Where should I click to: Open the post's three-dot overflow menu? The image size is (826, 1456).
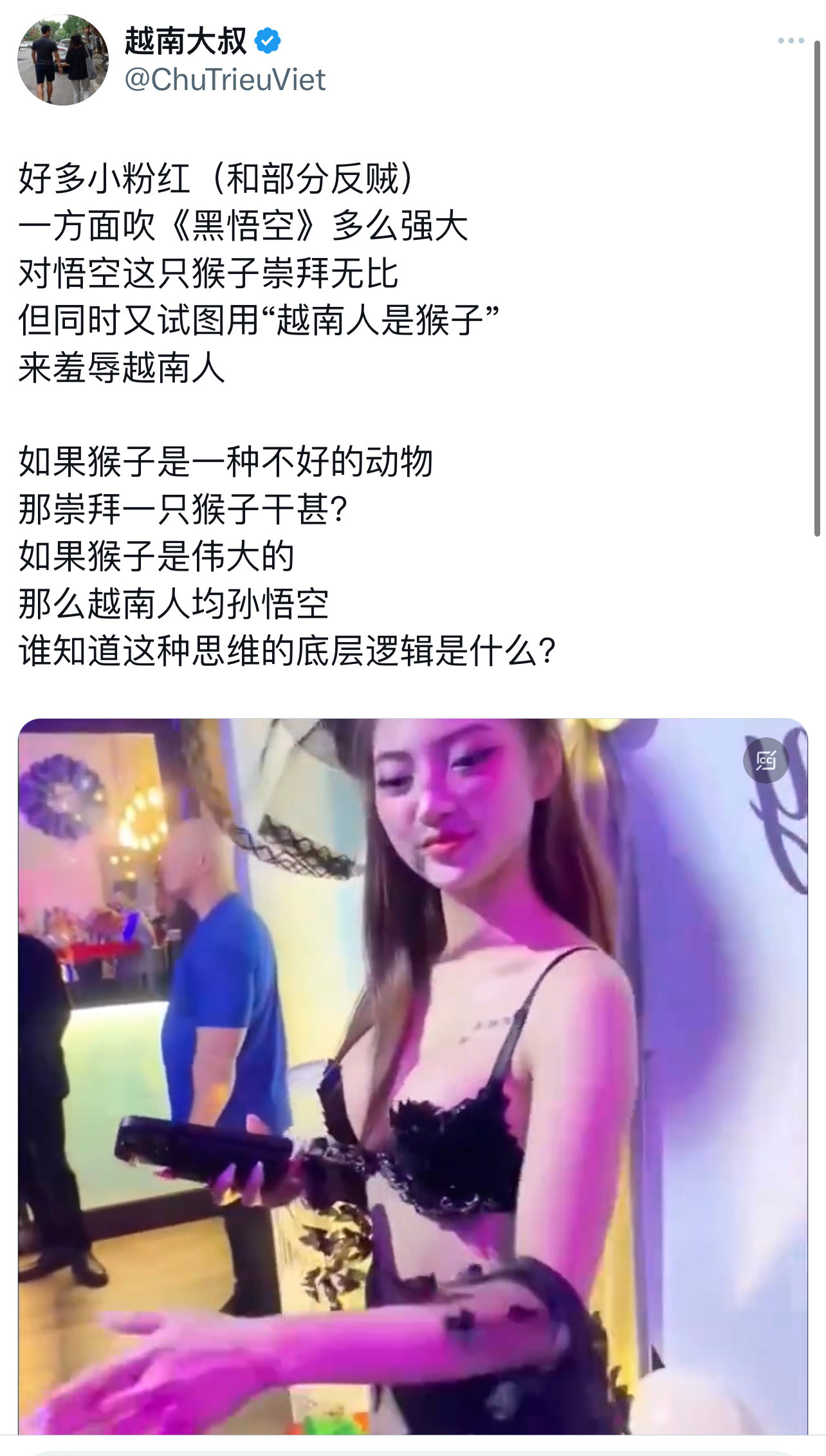(x=791, y=41)
